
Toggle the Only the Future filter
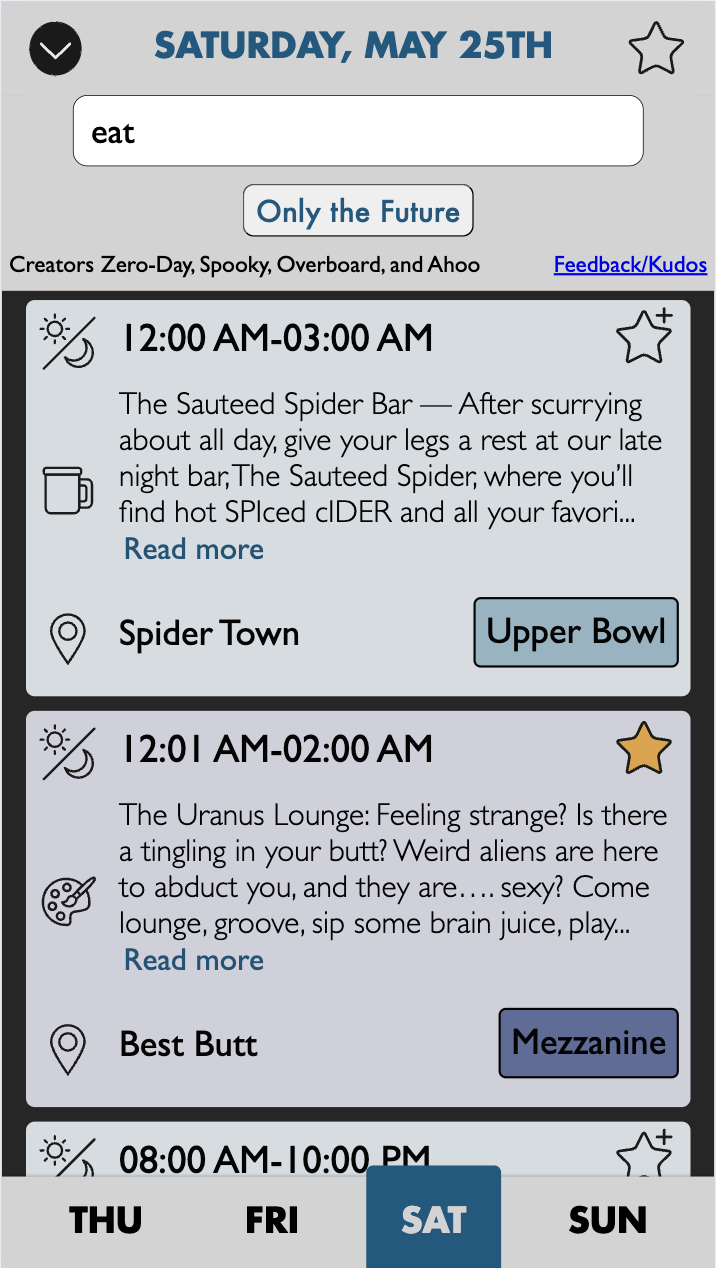(x=358, y=211)
